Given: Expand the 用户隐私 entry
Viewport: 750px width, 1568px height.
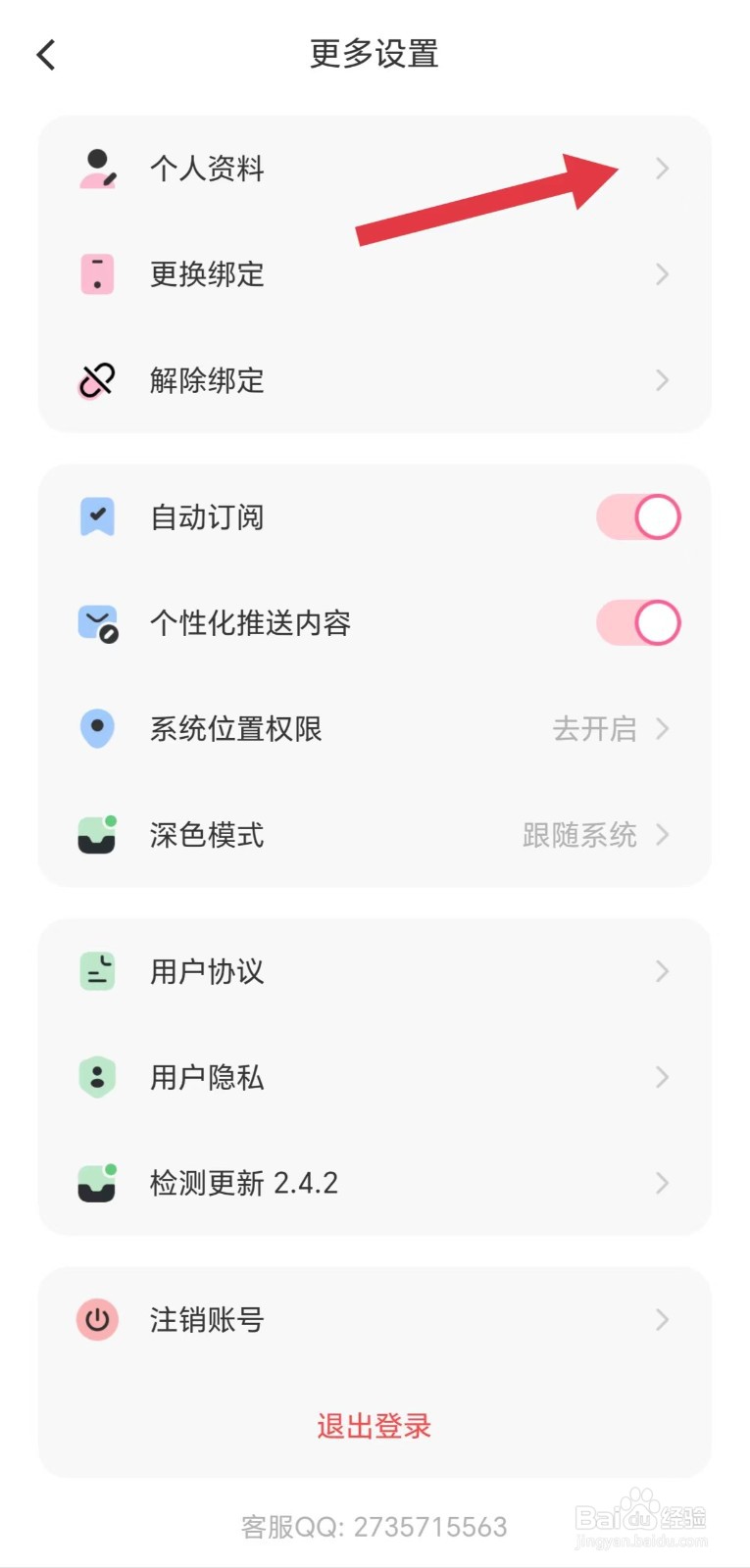Looking at the screenshot, I should point(664,1077).
